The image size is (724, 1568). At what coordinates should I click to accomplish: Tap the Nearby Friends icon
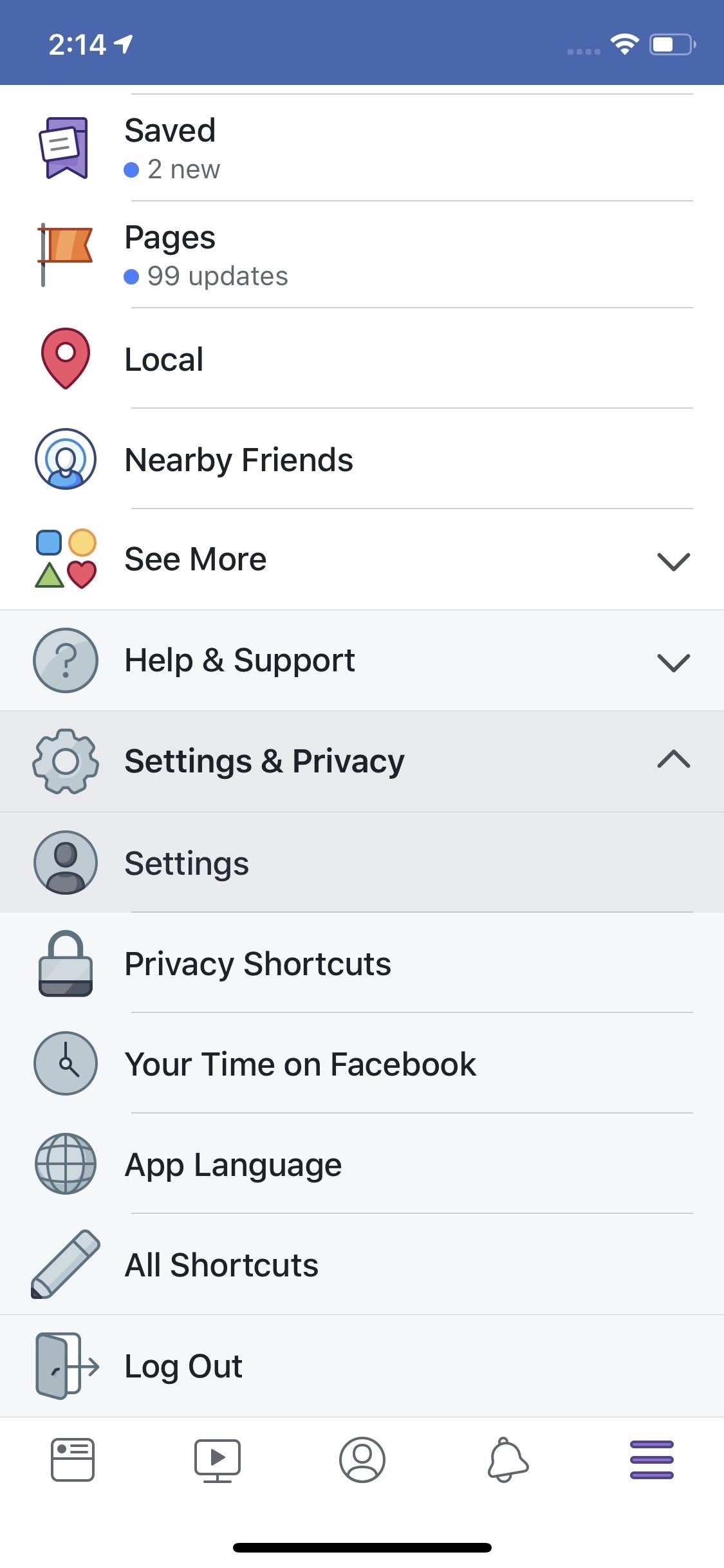pyautogui.click(x=64, y=459)
